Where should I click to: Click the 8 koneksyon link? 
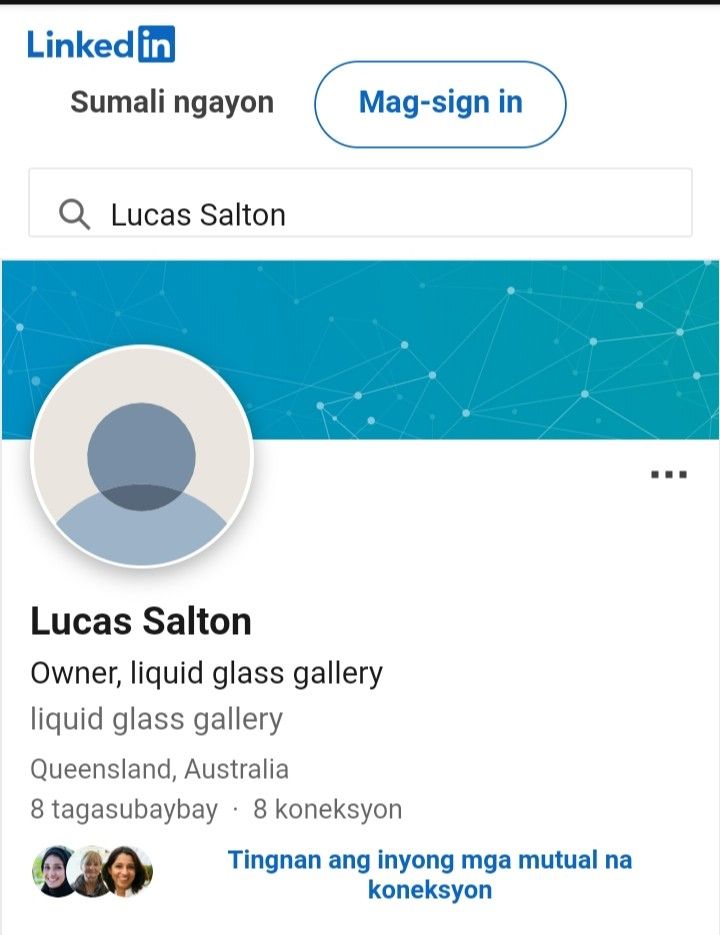click(x=327, y=808)
